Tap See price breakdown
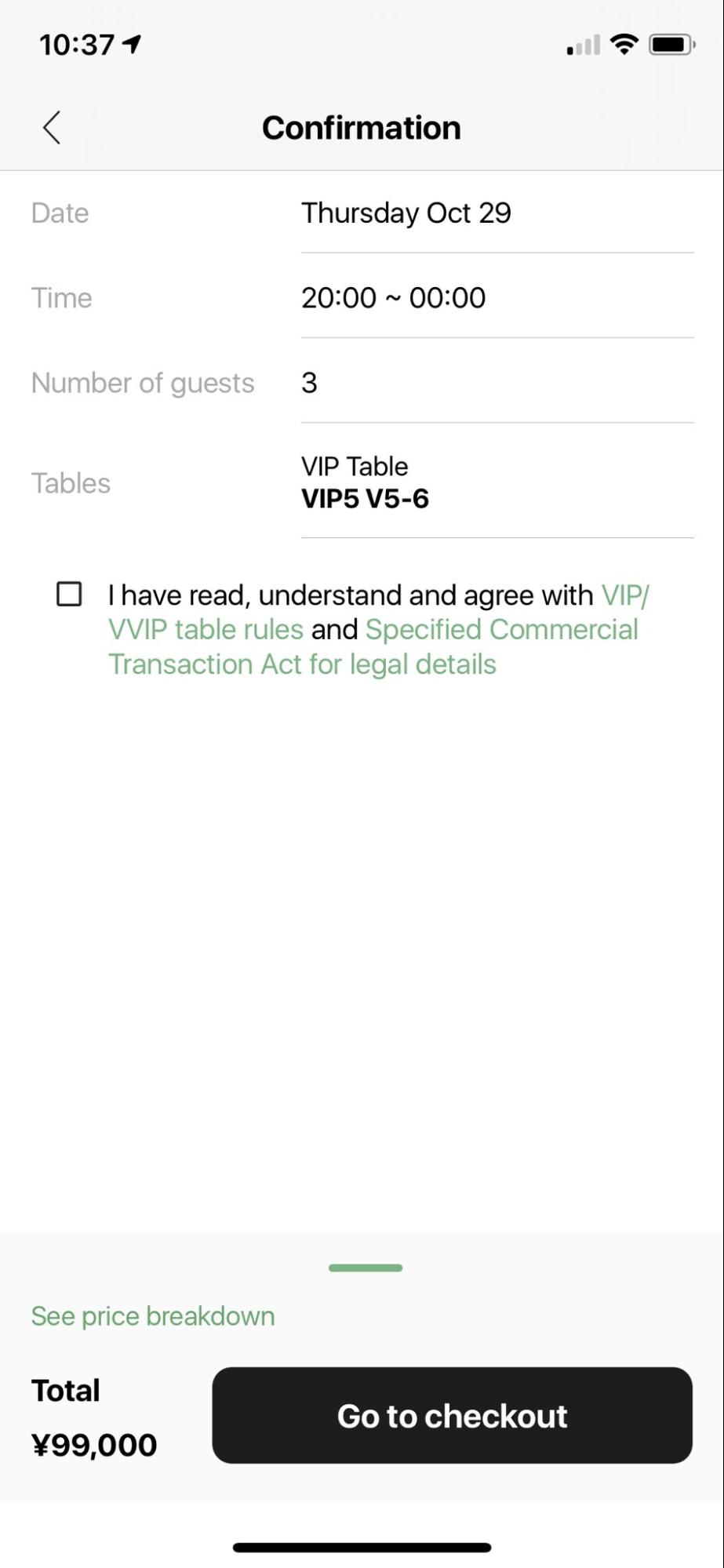Image resolution: width=724 pixels, height=1568 pixels. (153, 1315)
